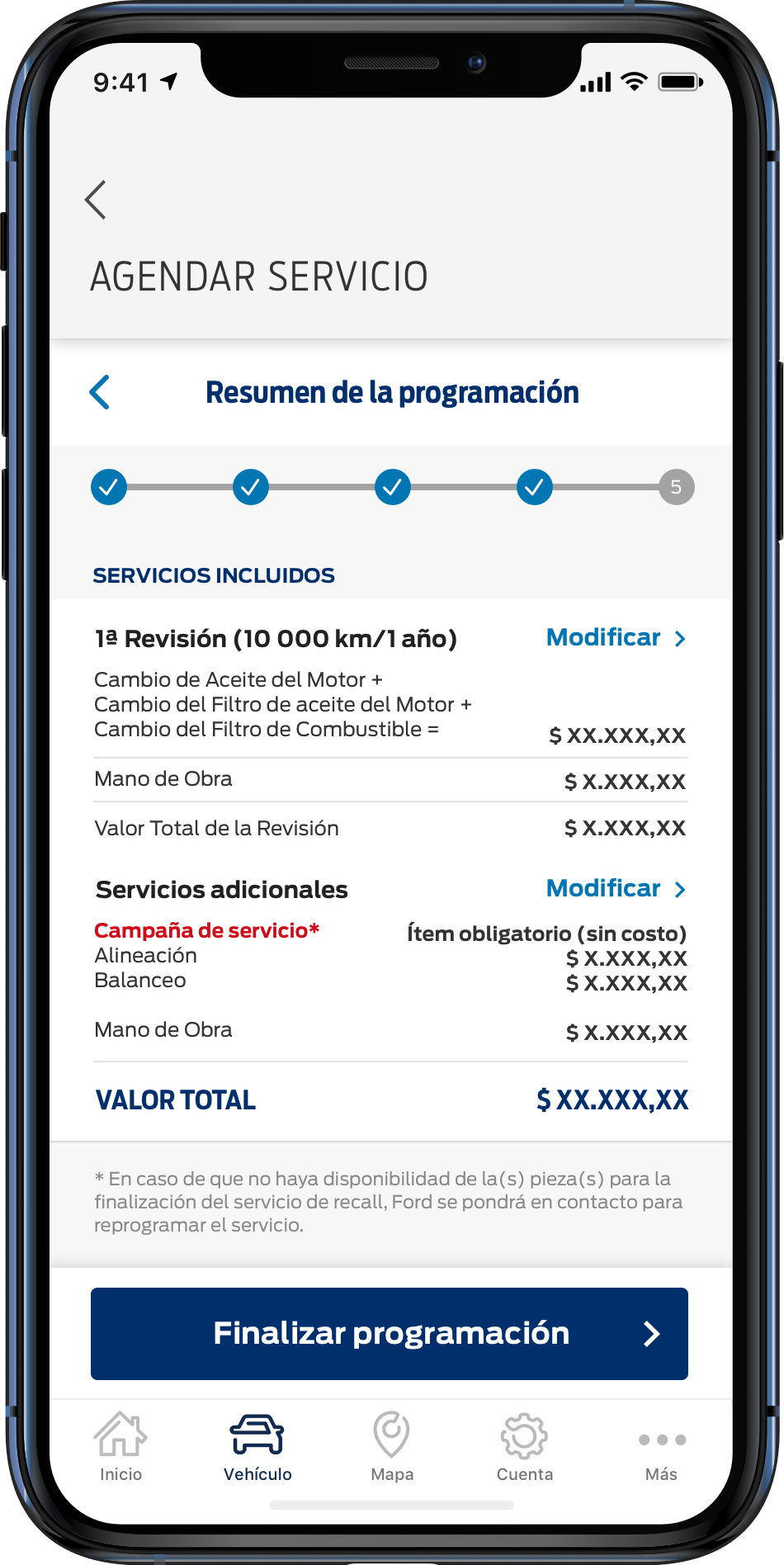Go to the Mapa tab
Image resolution: width=784 pixels, height=1565 pixels.
[x=392, y=1448]
